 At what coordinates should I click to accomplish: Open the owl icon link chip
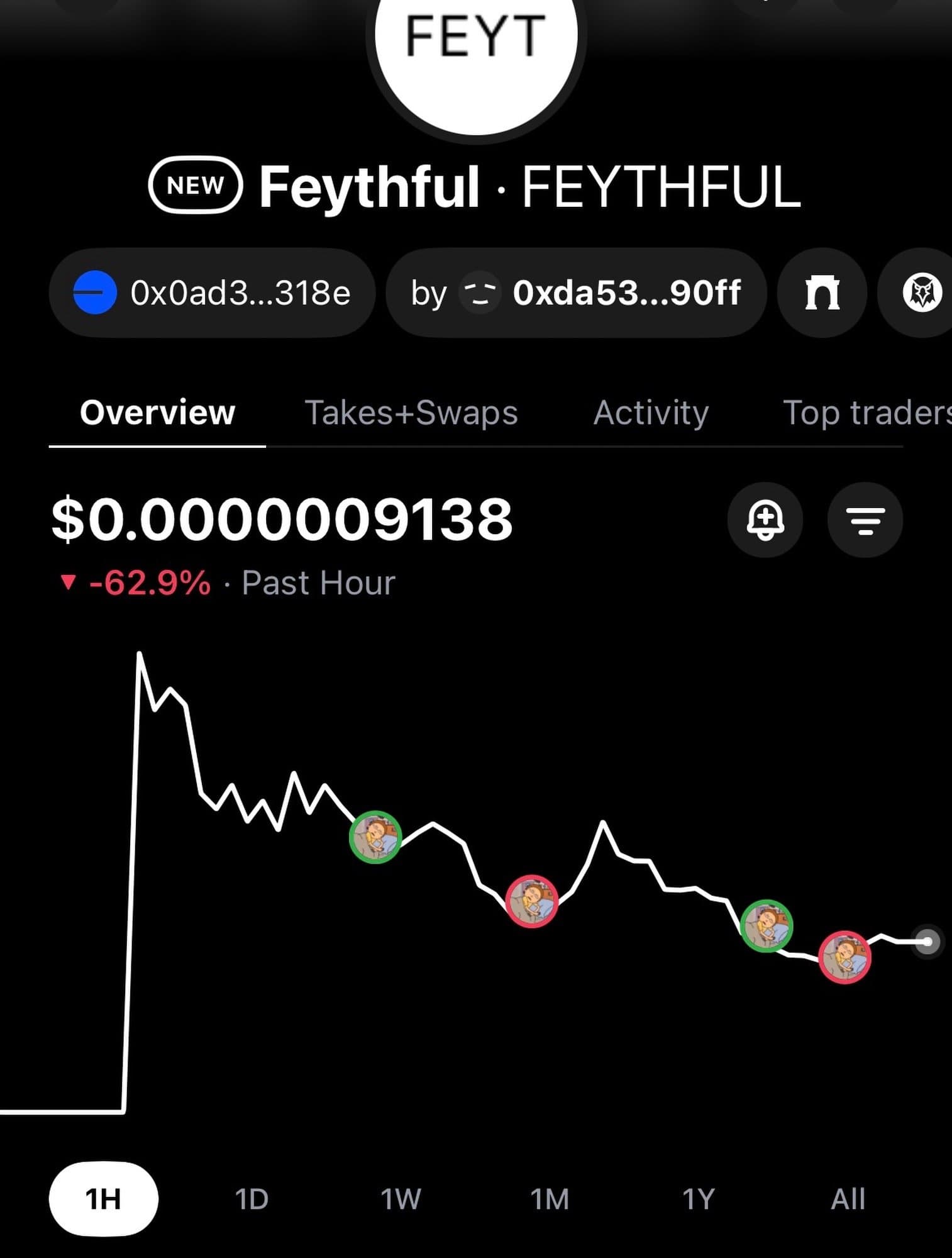click(x=922, y=293)
